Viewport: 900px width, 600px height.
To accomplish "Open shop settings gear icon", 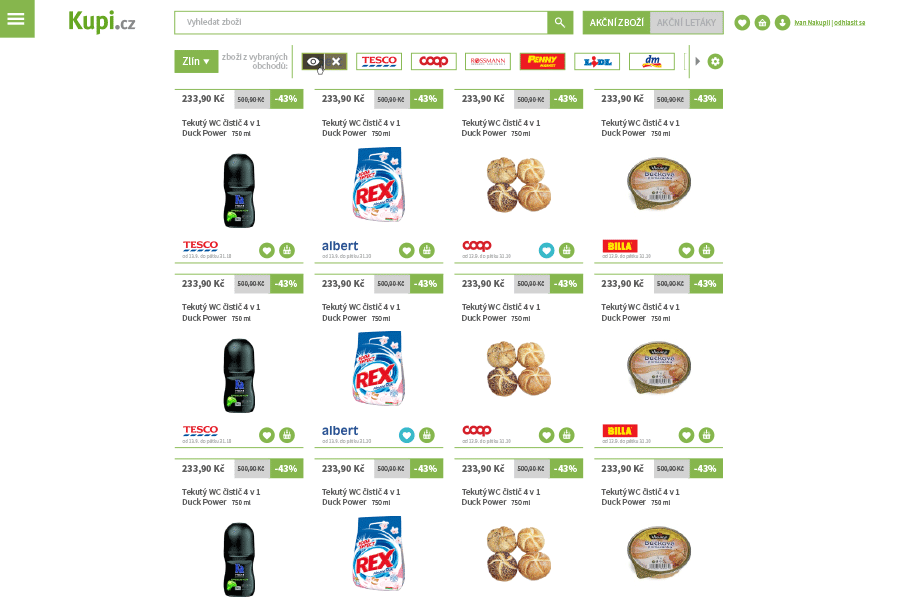I will click(x=715, y=61).
